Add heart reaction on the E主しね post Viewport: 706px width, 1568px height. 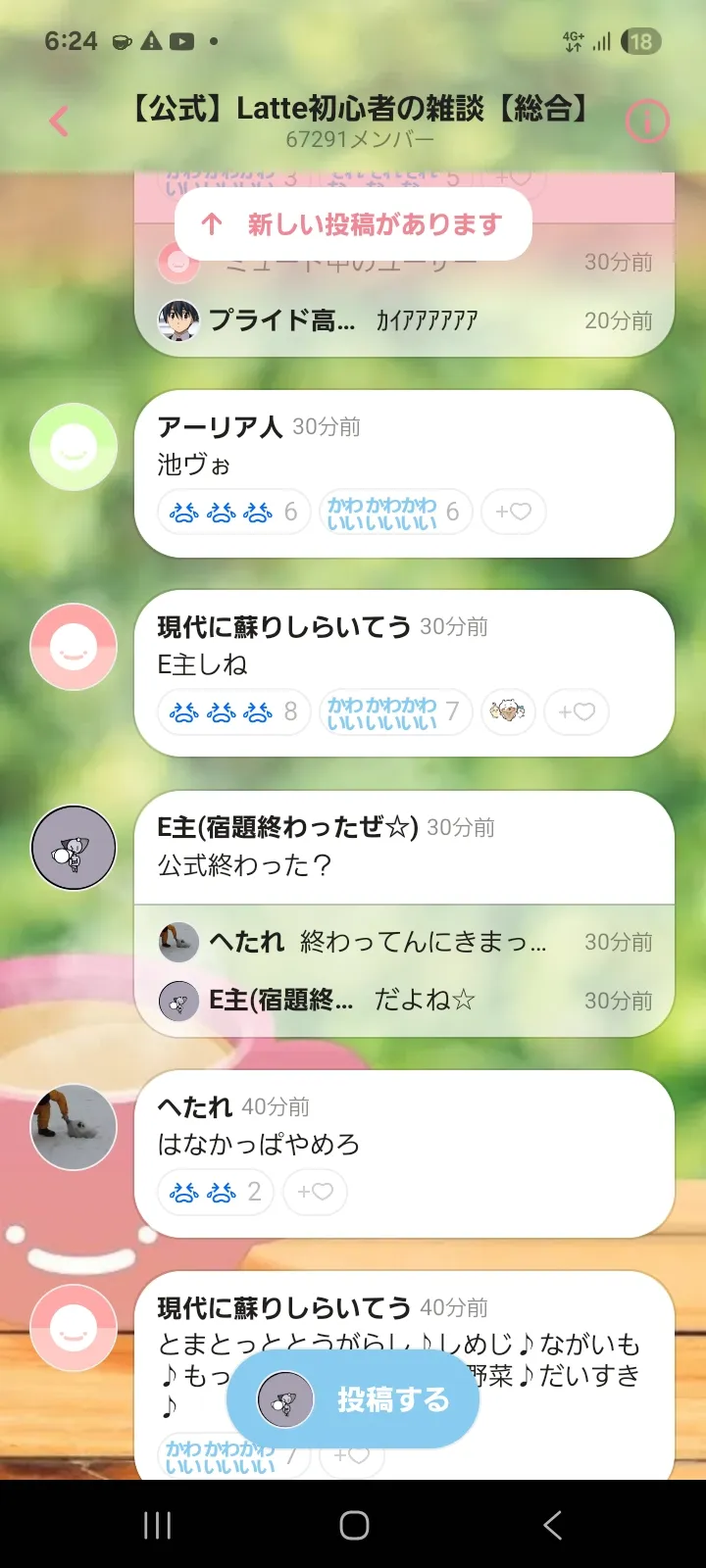(577, 711)
